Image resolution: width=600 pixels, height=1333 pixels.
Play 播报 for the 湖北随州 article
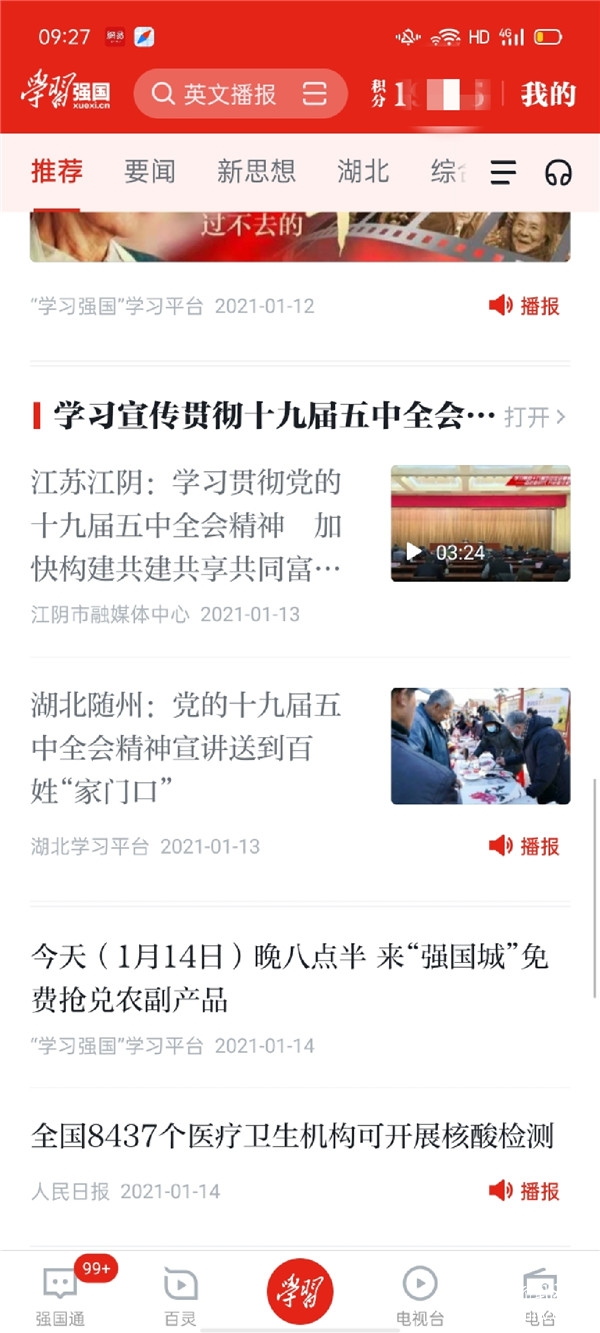(x=525, y=846)
